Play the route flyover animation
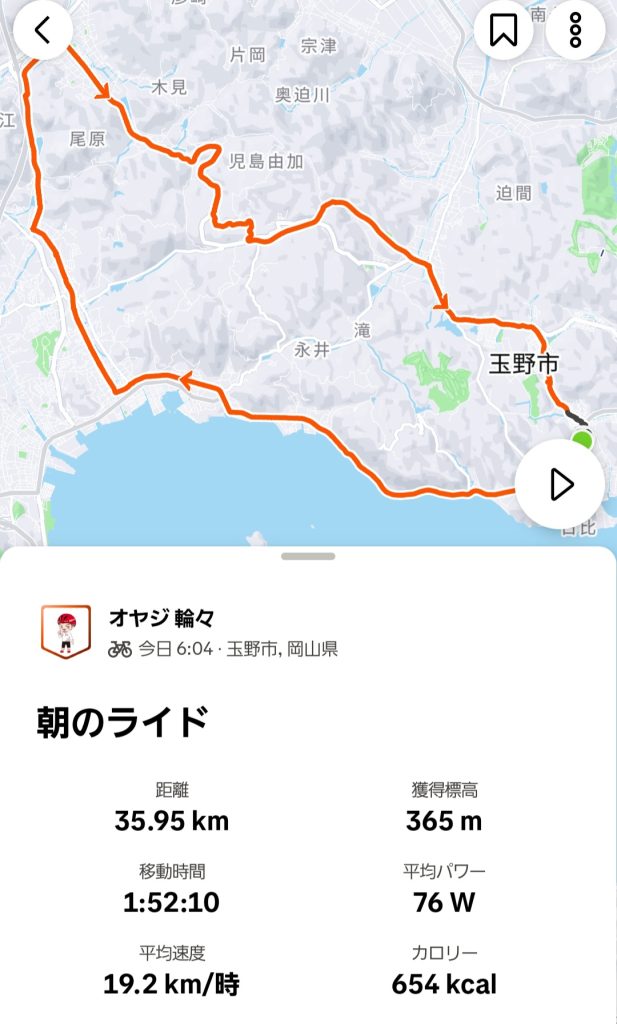 [x=561, y=485]
